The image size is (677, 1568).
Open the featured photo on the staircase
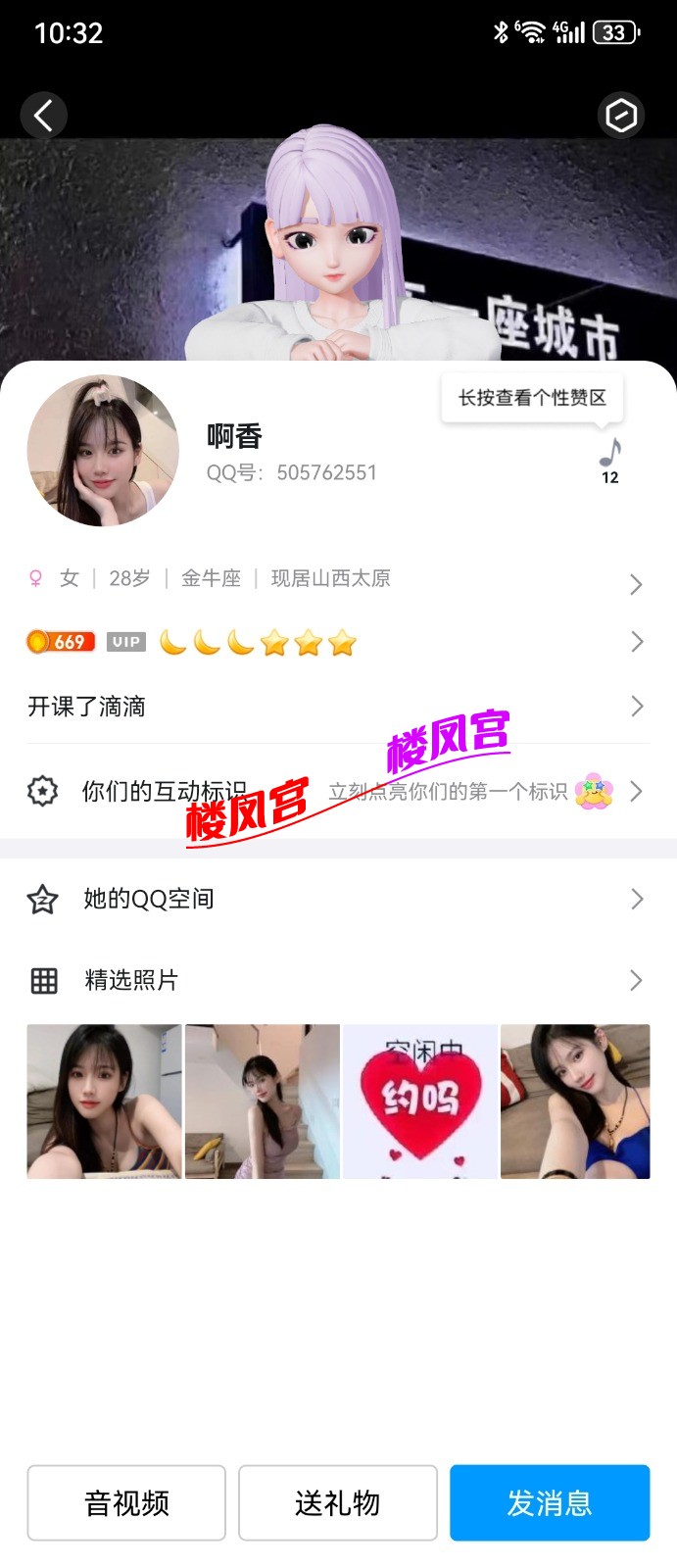coord(263,1102)
